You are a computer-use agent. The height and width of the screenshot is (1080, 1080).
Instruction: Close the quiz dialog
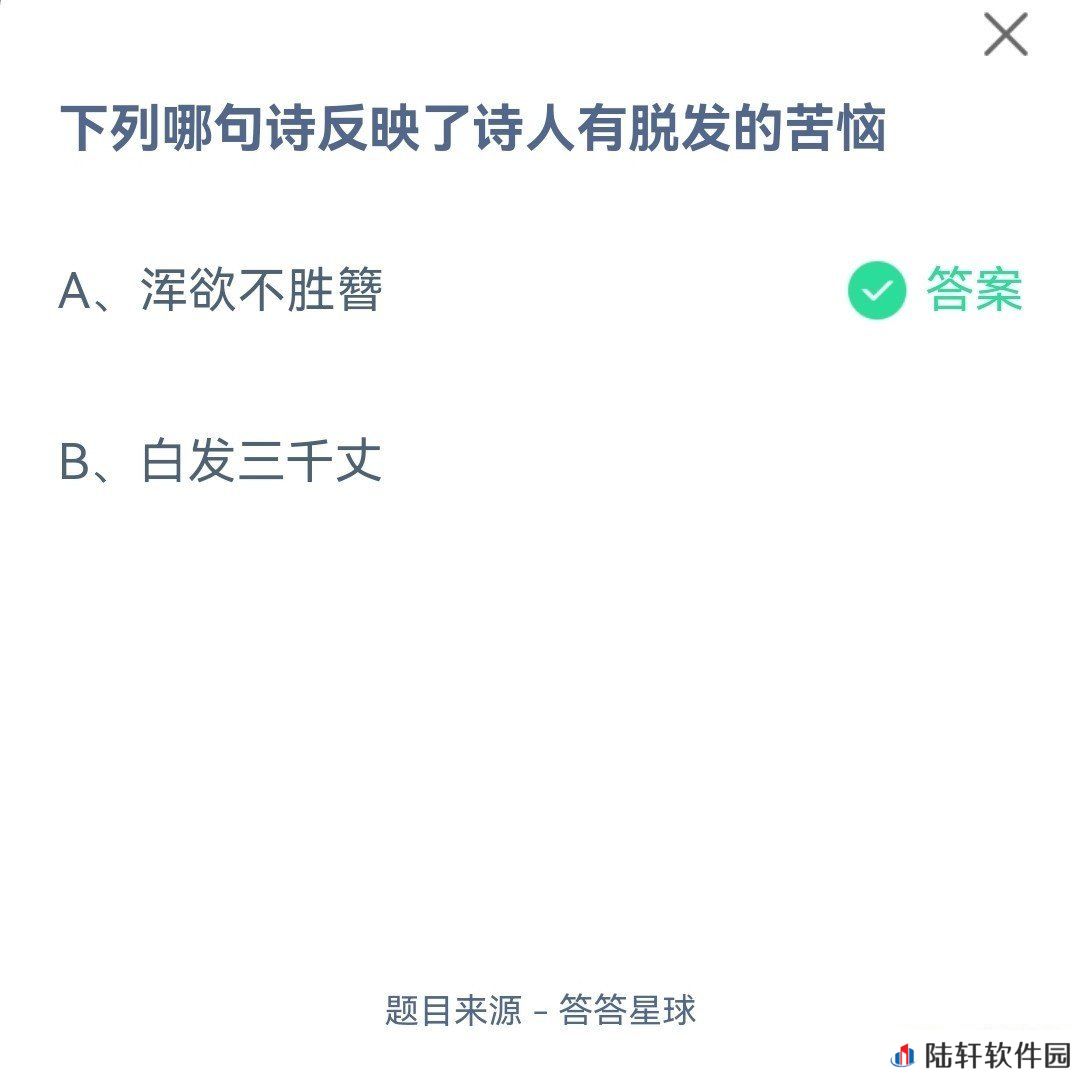1005,36
